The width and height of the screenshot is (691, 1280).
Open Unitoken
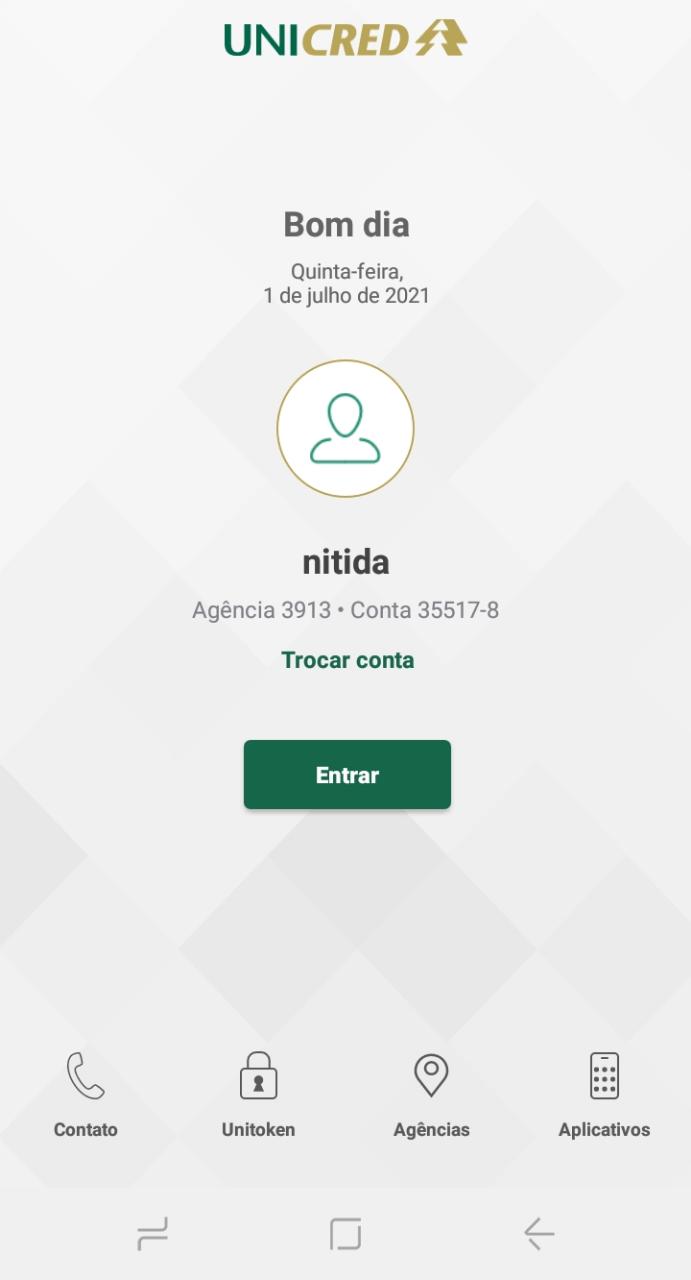[x=258, y=1096]
